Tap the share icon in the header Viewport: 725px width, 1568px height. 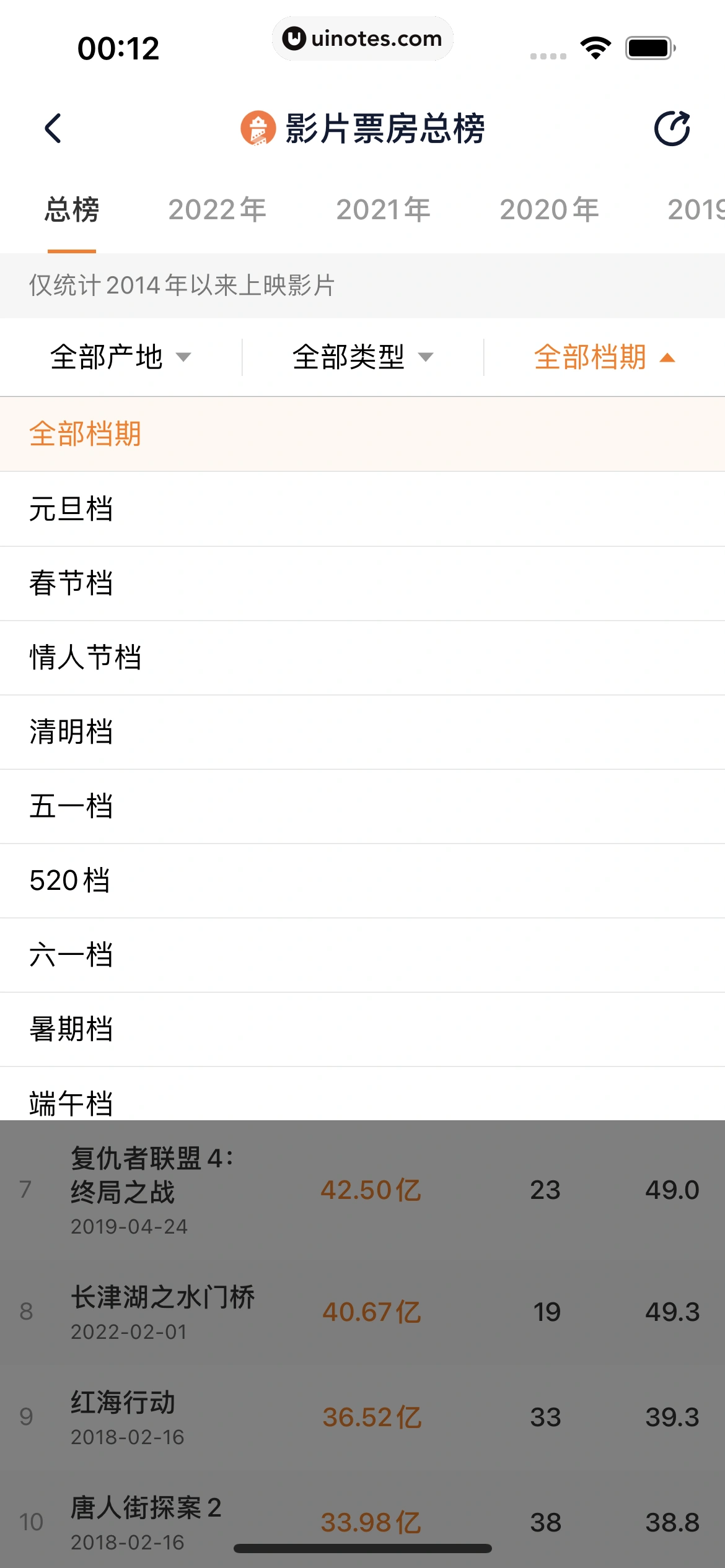coord(672,128)
